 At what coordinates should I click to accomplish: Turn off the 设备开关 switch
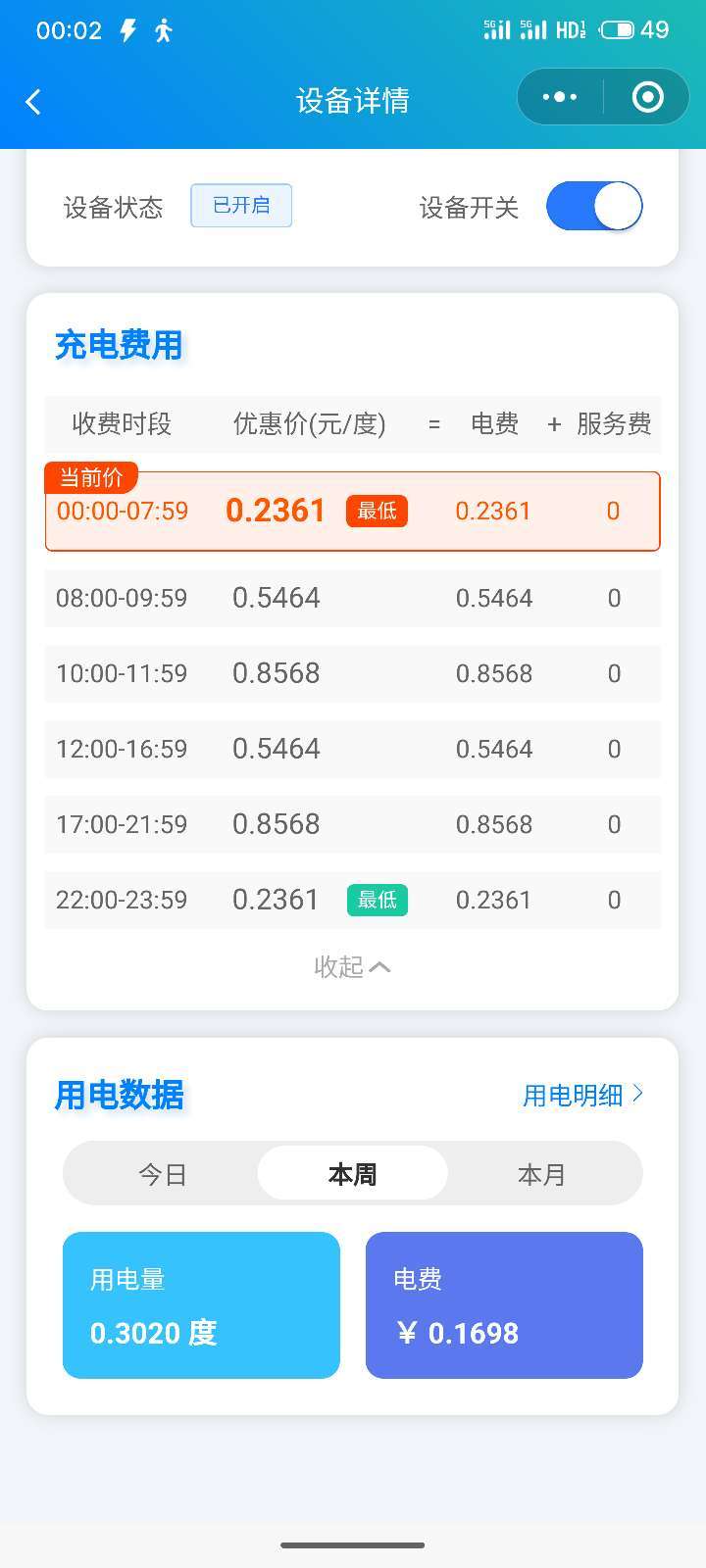point(594,207)
